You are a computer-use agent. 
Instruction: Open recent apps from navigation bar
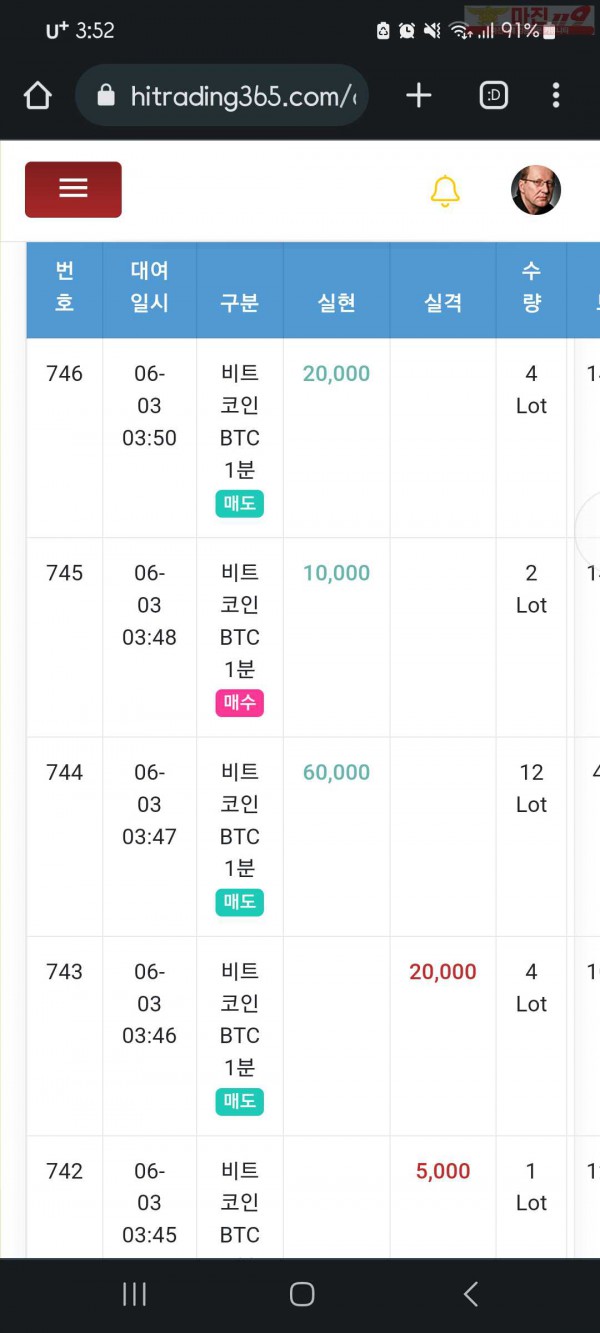(134, 1294)
